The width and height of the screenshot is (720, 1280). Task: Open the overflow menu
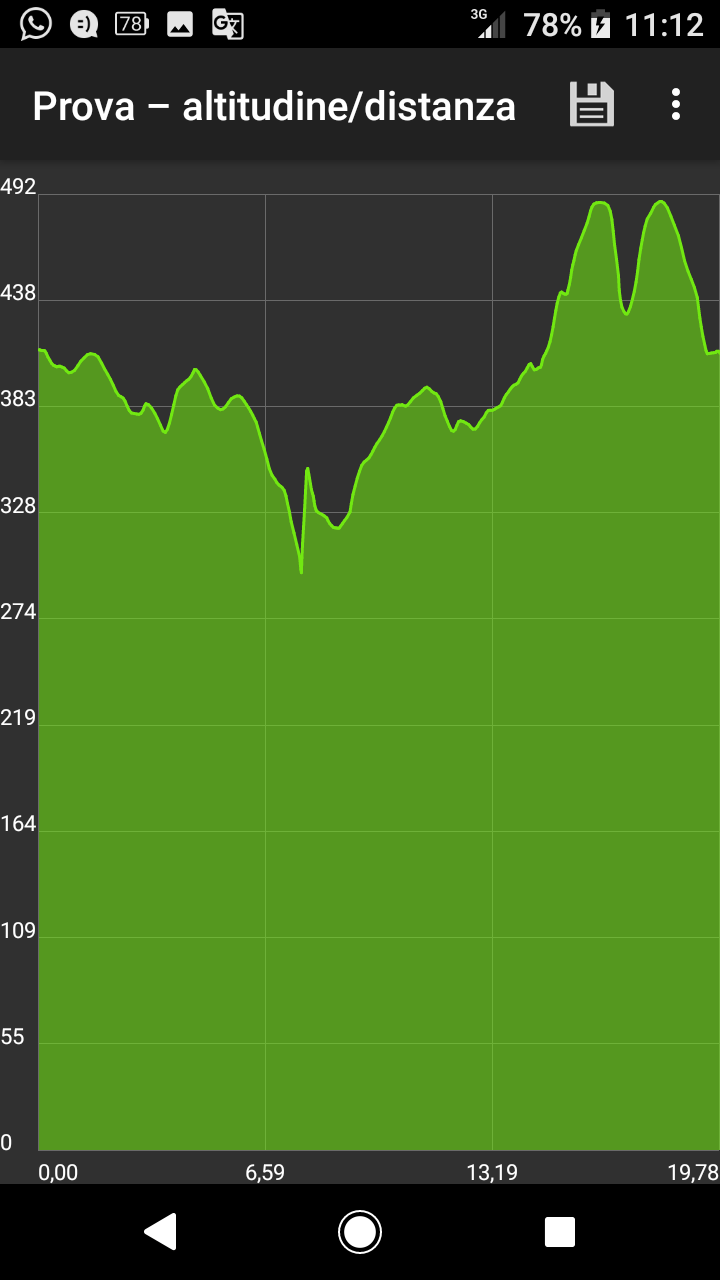click(x=676, y=105)
